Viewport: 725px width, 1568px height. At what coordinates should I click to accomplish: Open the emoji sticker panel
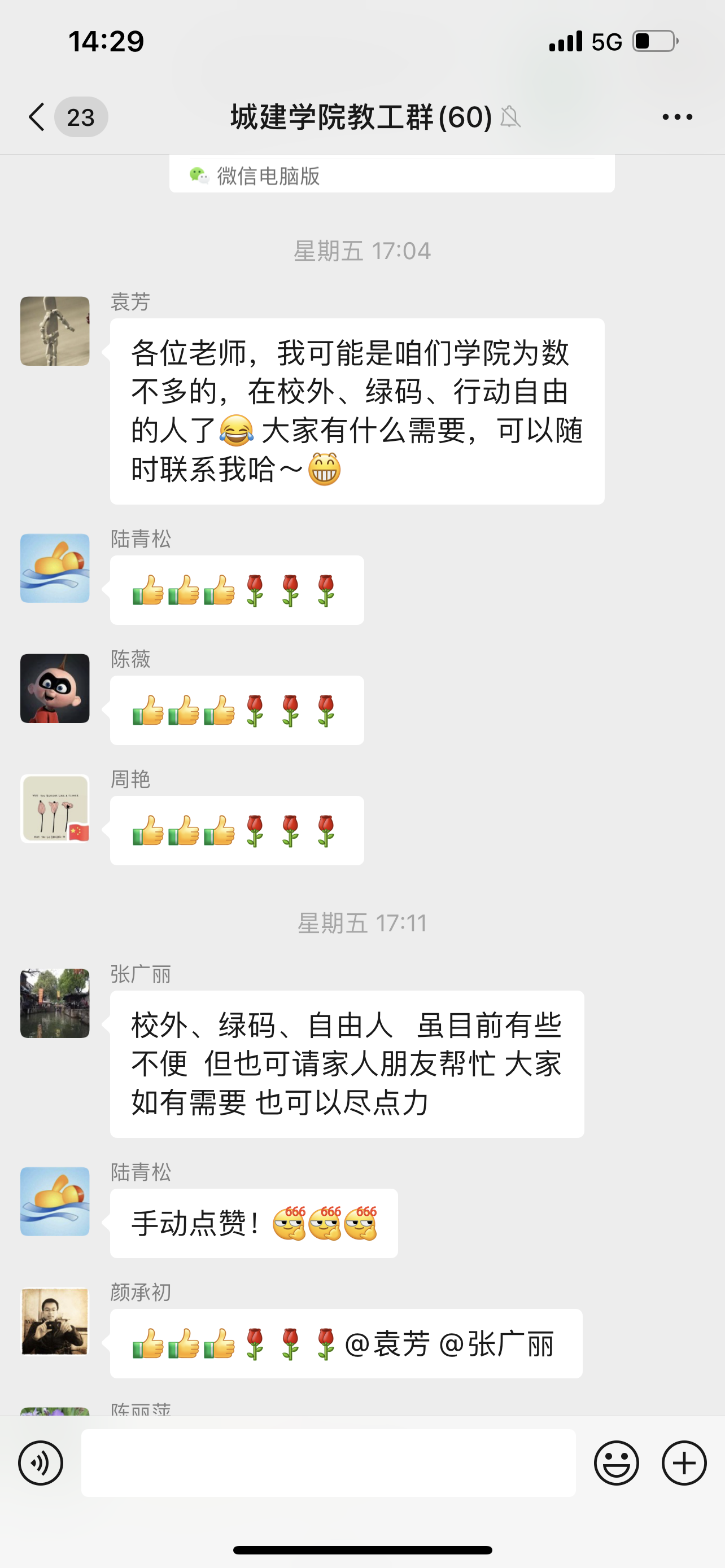616,1462
